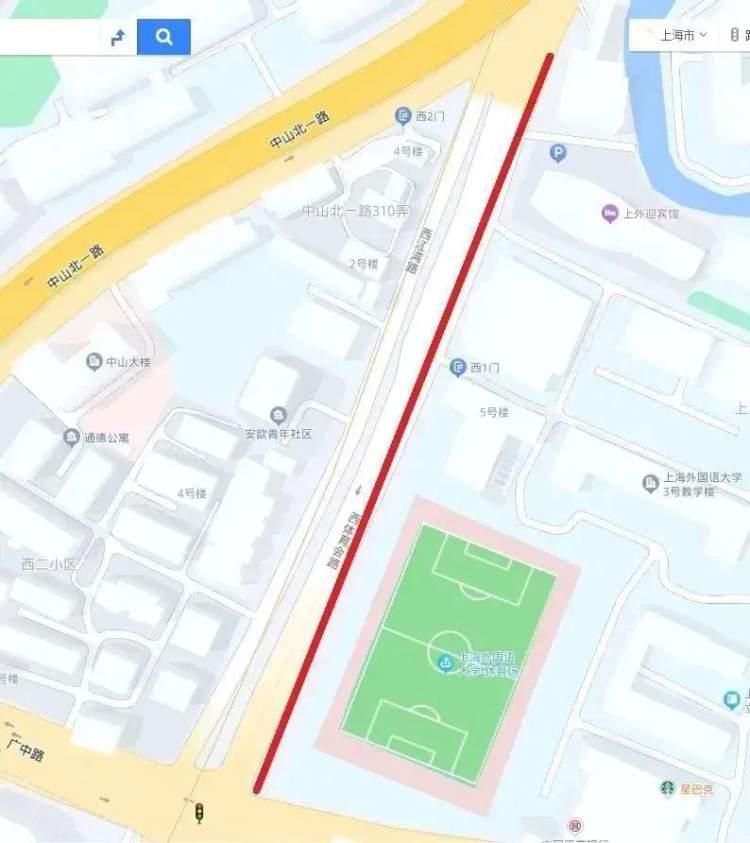Open the 西2门 gate marker
This screenshot has height=843, width=750.
[x=403, y=116]
